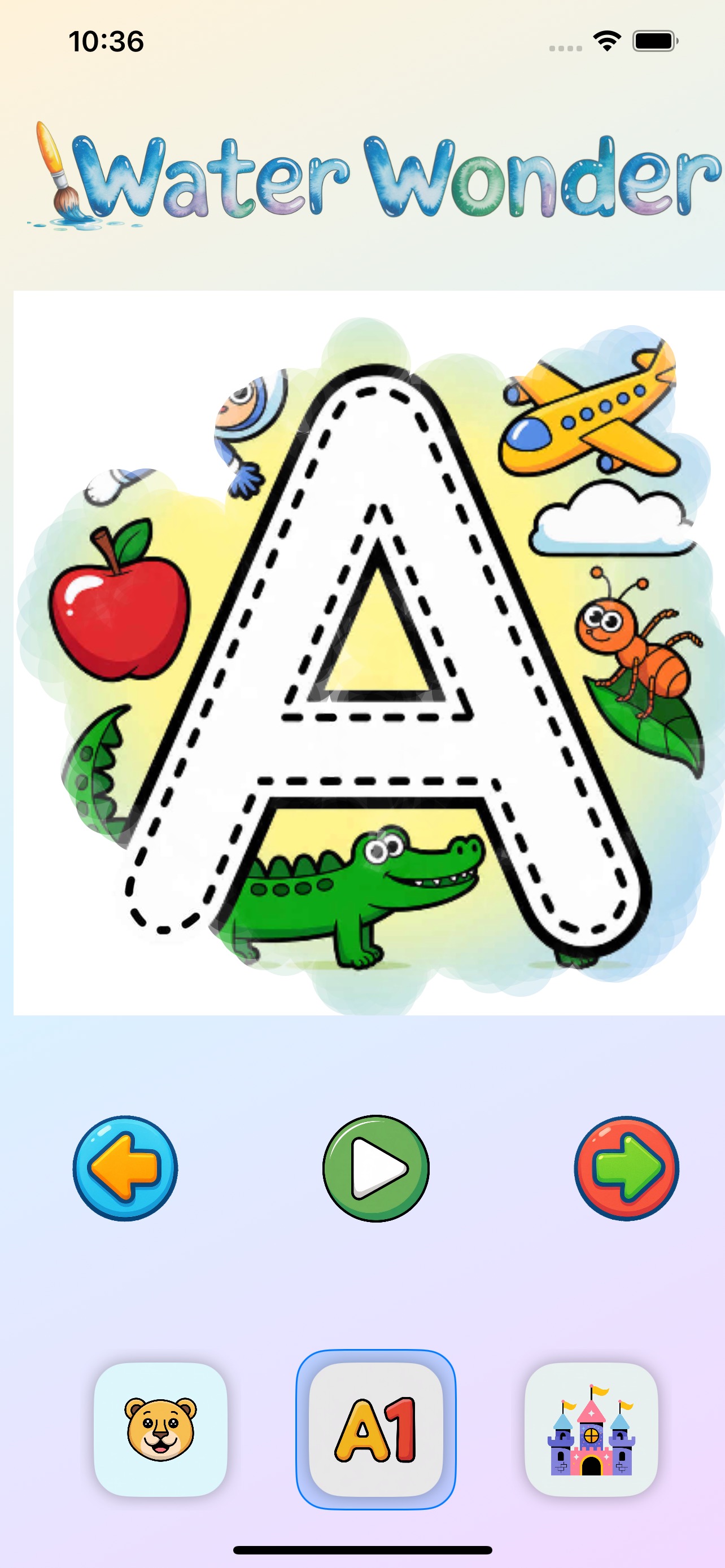Open the castle category
The image size is (725, 1568).
tap(591, 1429)
